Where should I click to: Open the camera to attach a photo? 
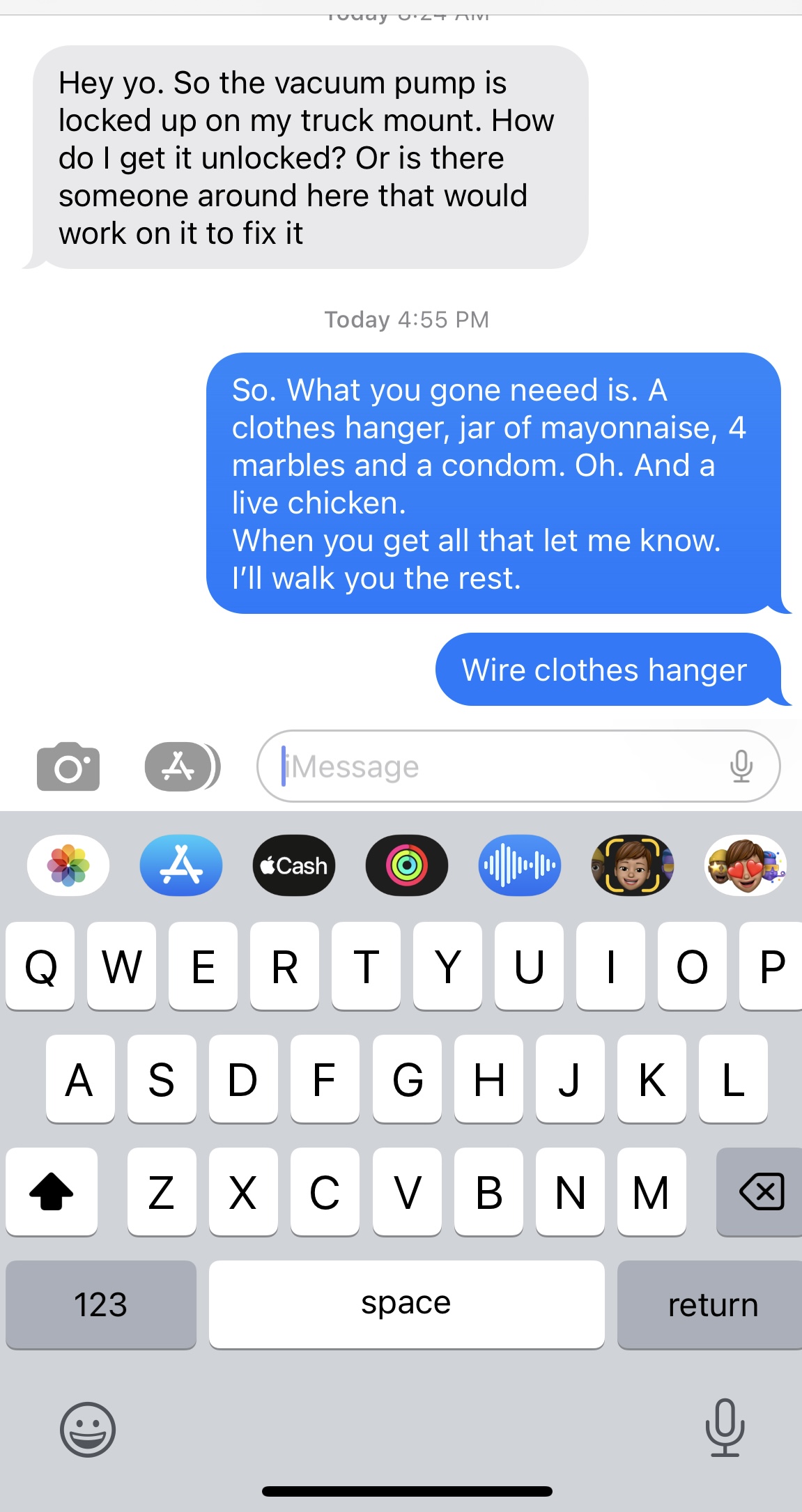(68, 766)
